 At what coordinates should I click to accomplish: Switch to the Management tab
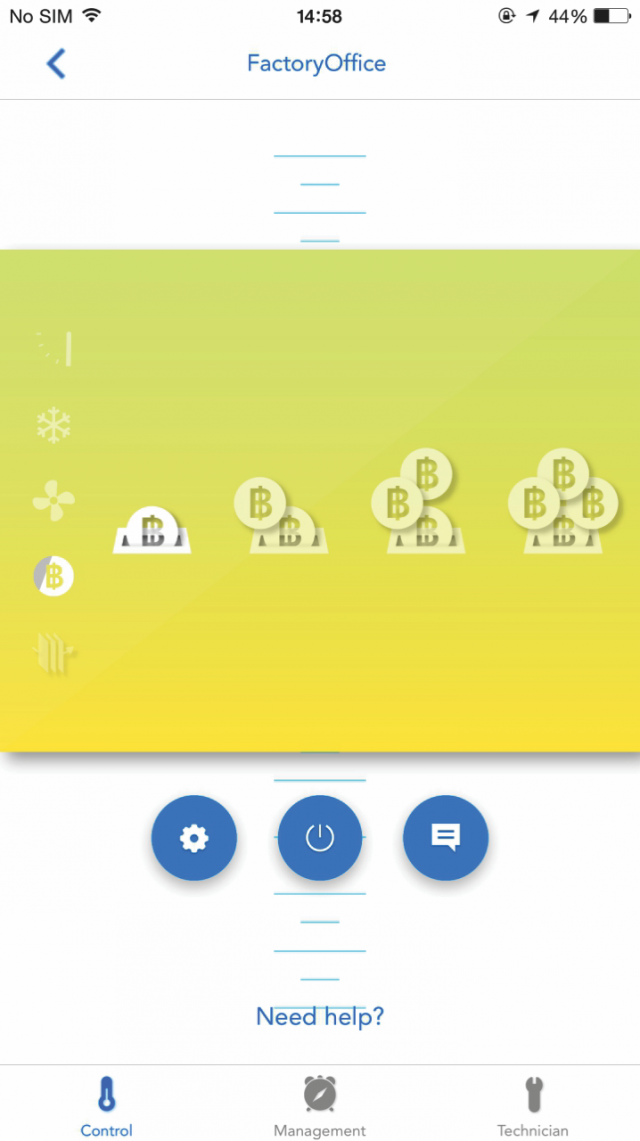[320, 1106]
